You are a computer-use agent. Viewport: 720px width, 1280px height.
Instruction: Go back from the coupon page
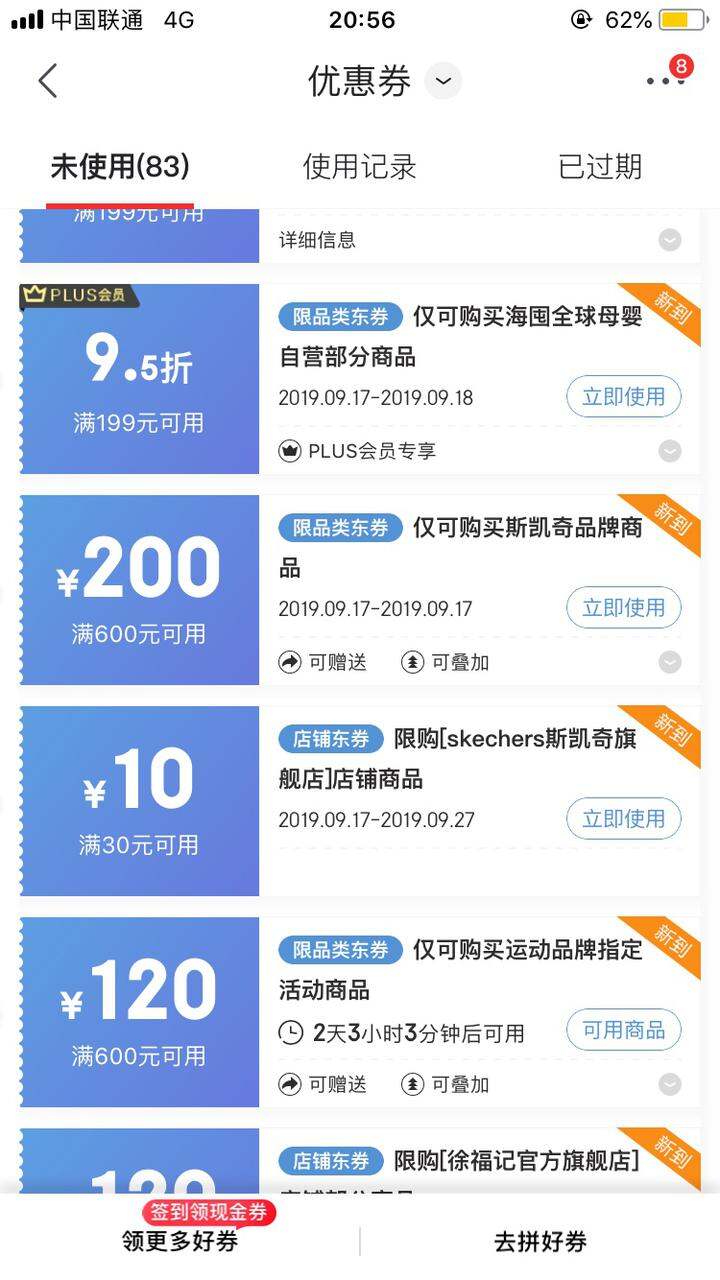point(47,81)
